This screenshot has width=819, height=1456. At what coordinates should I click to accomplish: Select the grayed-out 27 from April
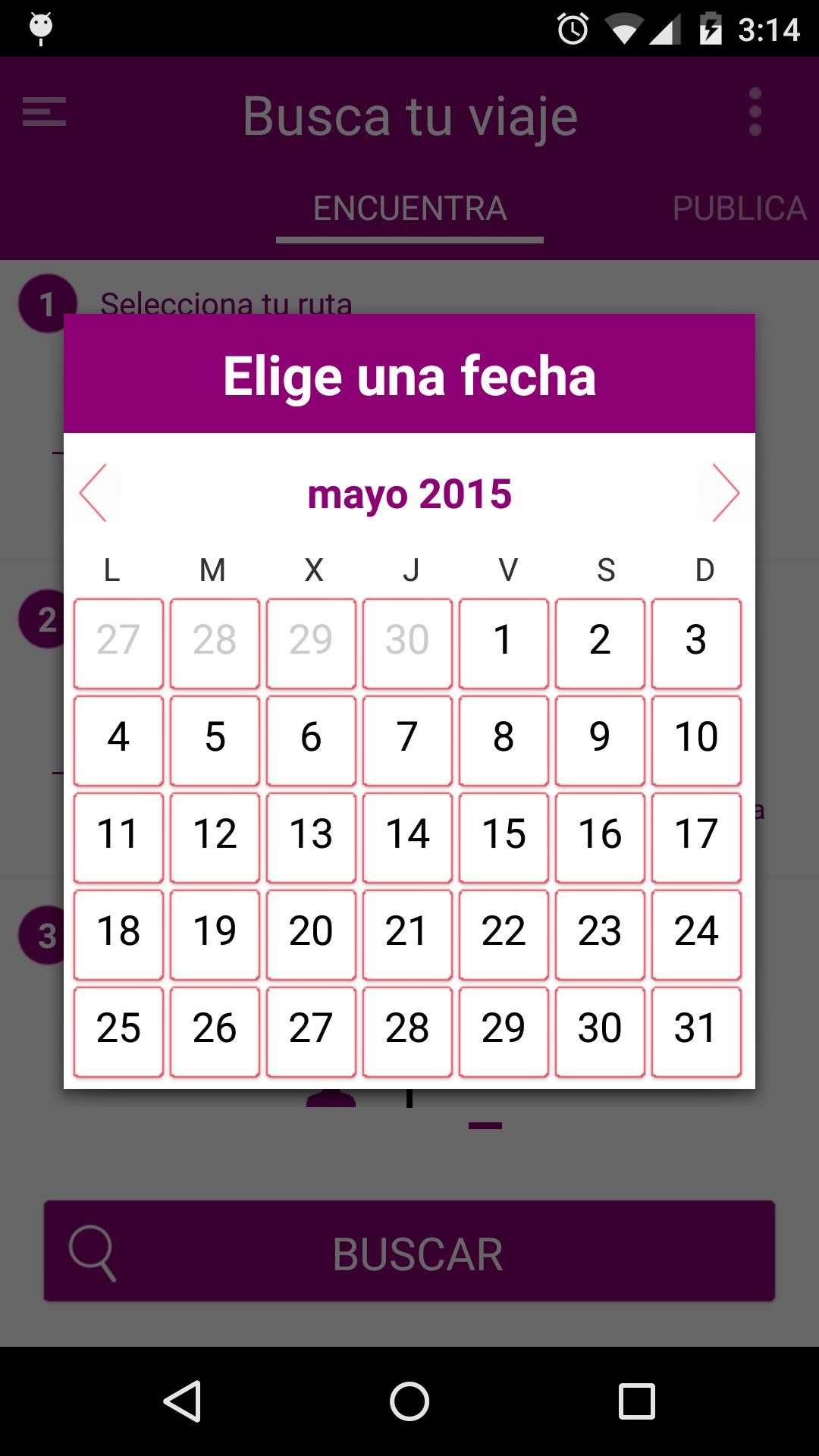coord(118,641)
